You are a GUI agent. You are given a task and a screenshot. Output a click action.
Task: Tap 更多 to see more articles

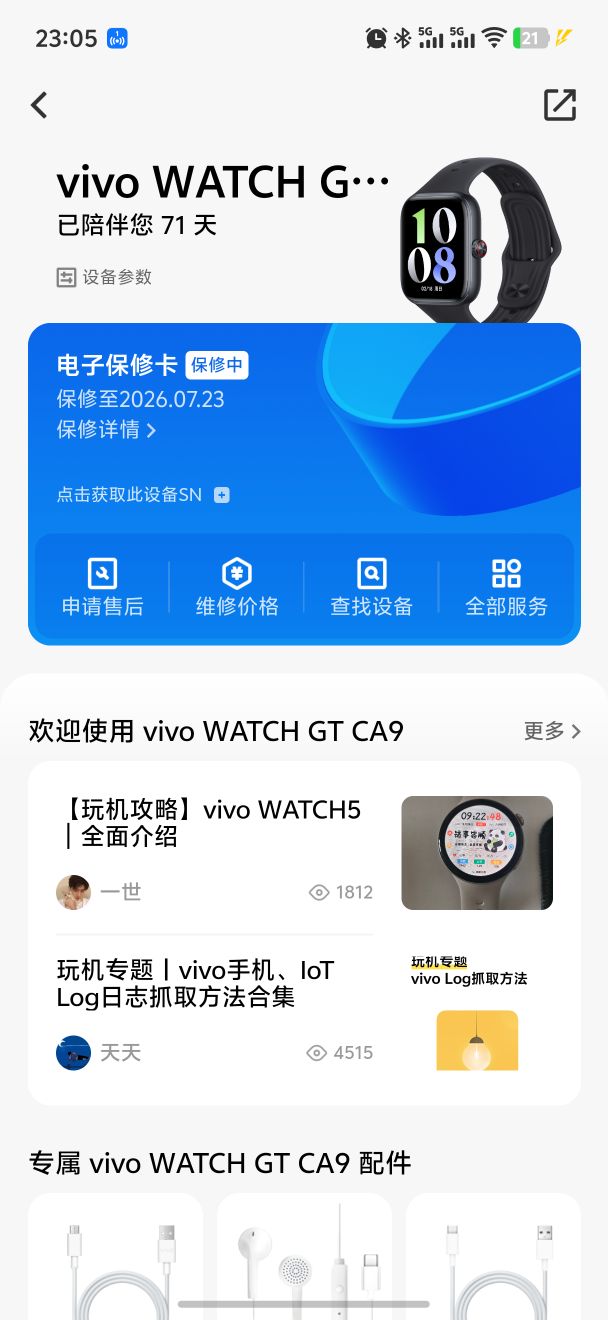[552, 731]
